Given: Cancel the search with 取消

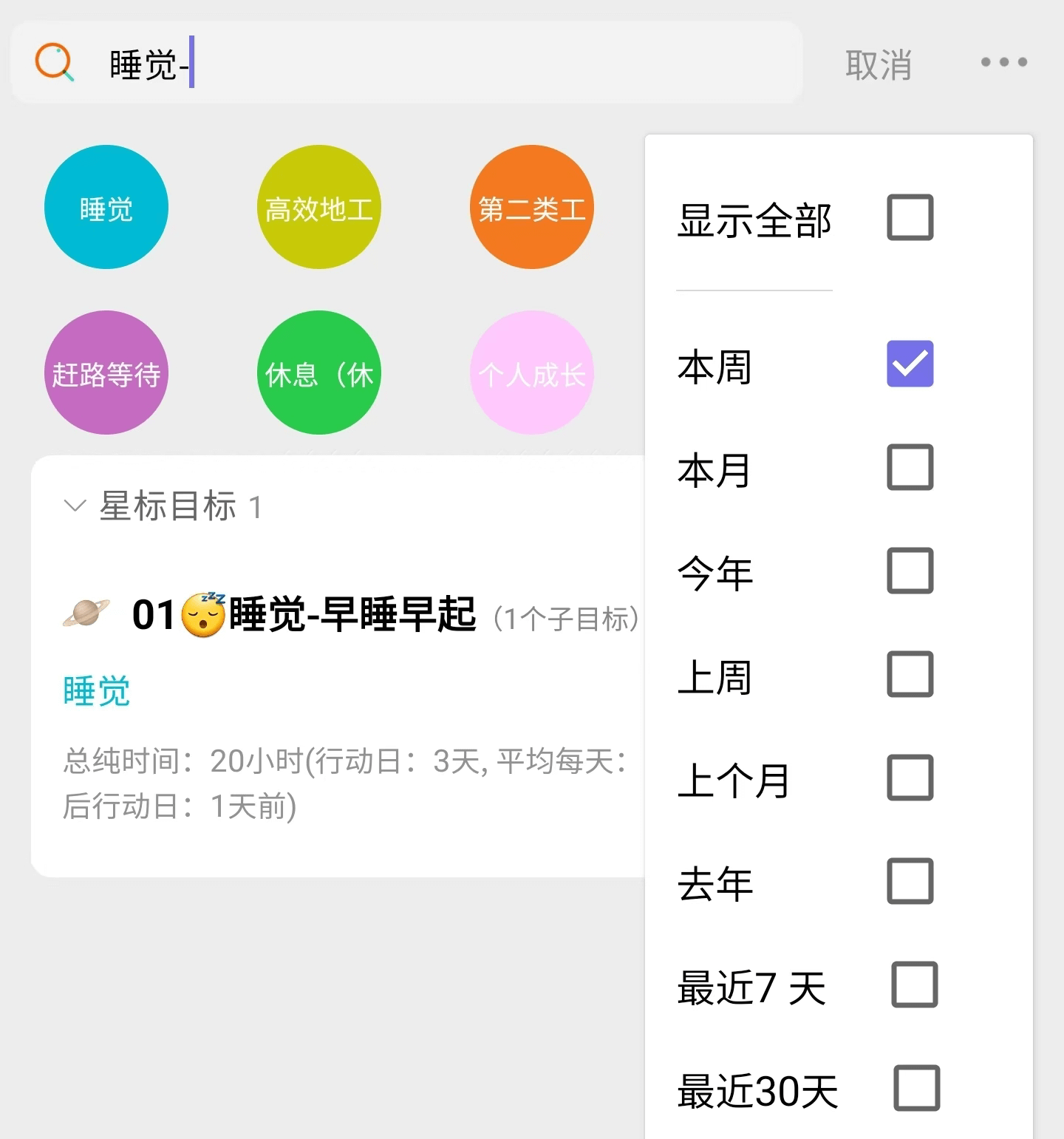Looking at the screenshot, I should (878, 65).
